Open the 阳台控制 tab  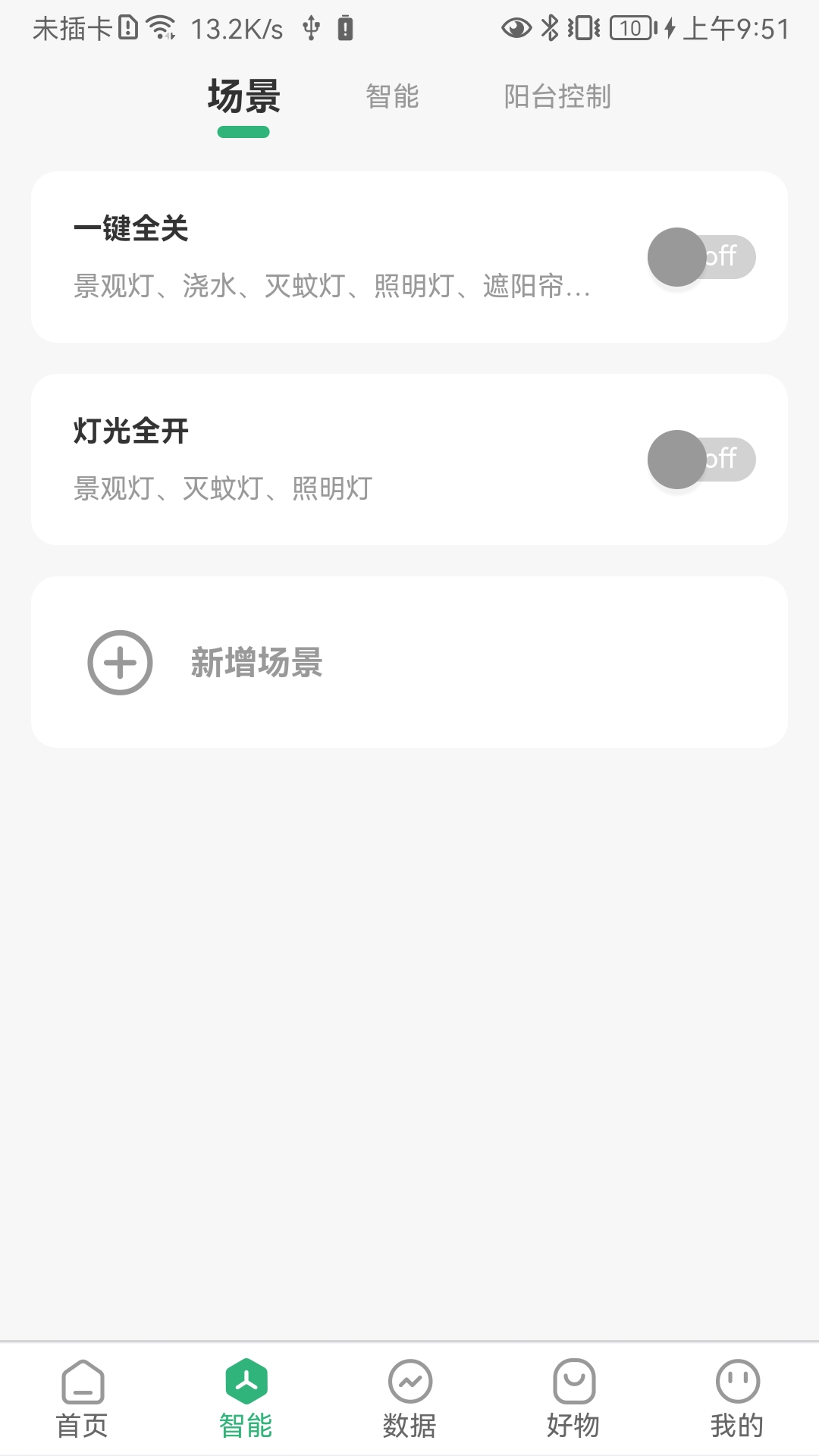(557, 97)
